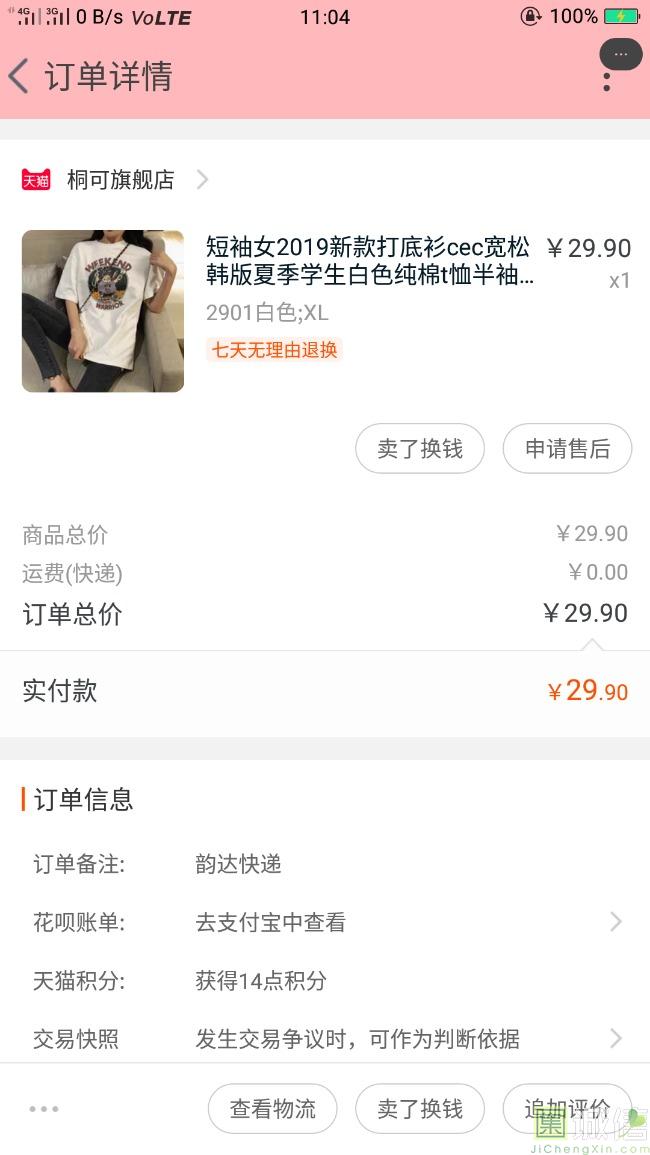Apply for after-sales service 申请售后
Image resolution: width=650 pixels, height=1155 pixels.
coord(567,449)
